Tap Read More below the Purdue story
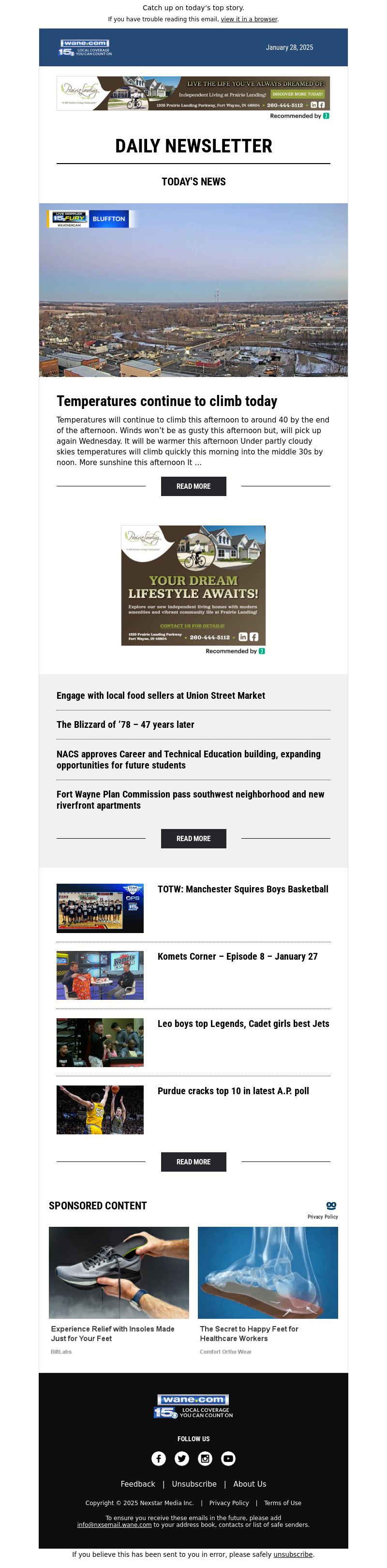Image resolution: width=387 pixels, height=1568 pixels. pyautogui.click(x=193, y=1162)
